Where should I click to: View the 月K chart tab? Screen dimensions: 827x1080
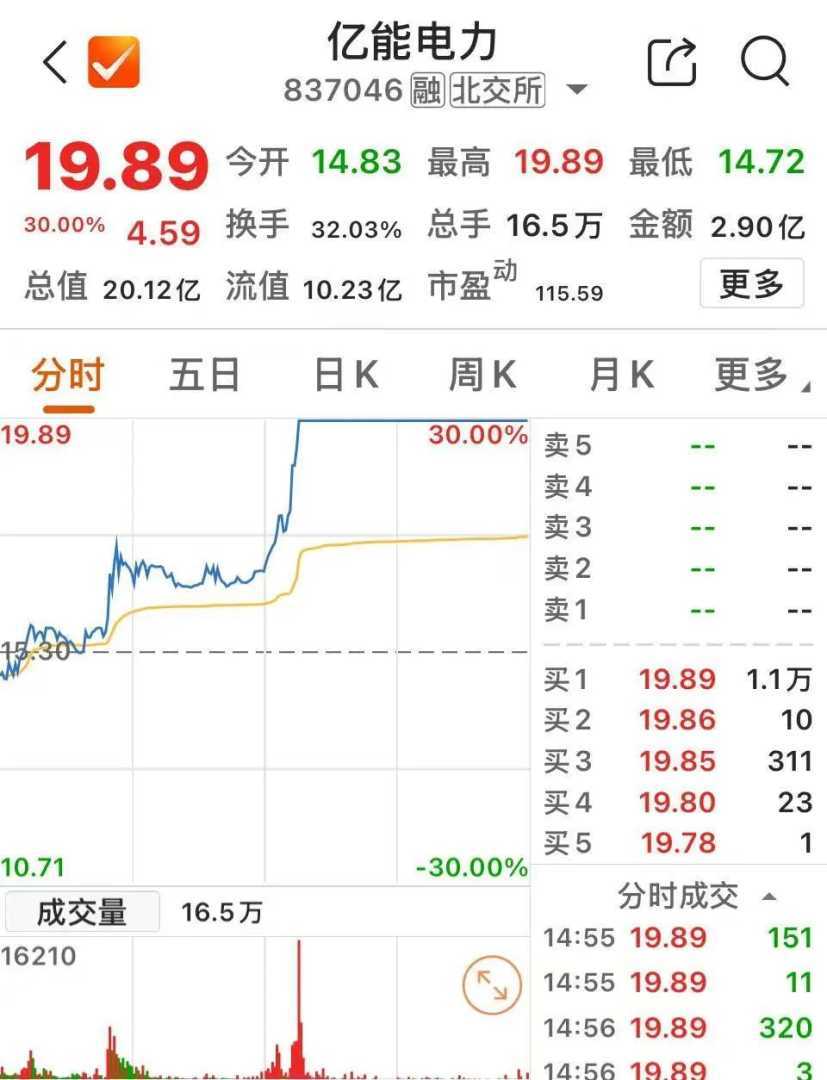point(621,376)
